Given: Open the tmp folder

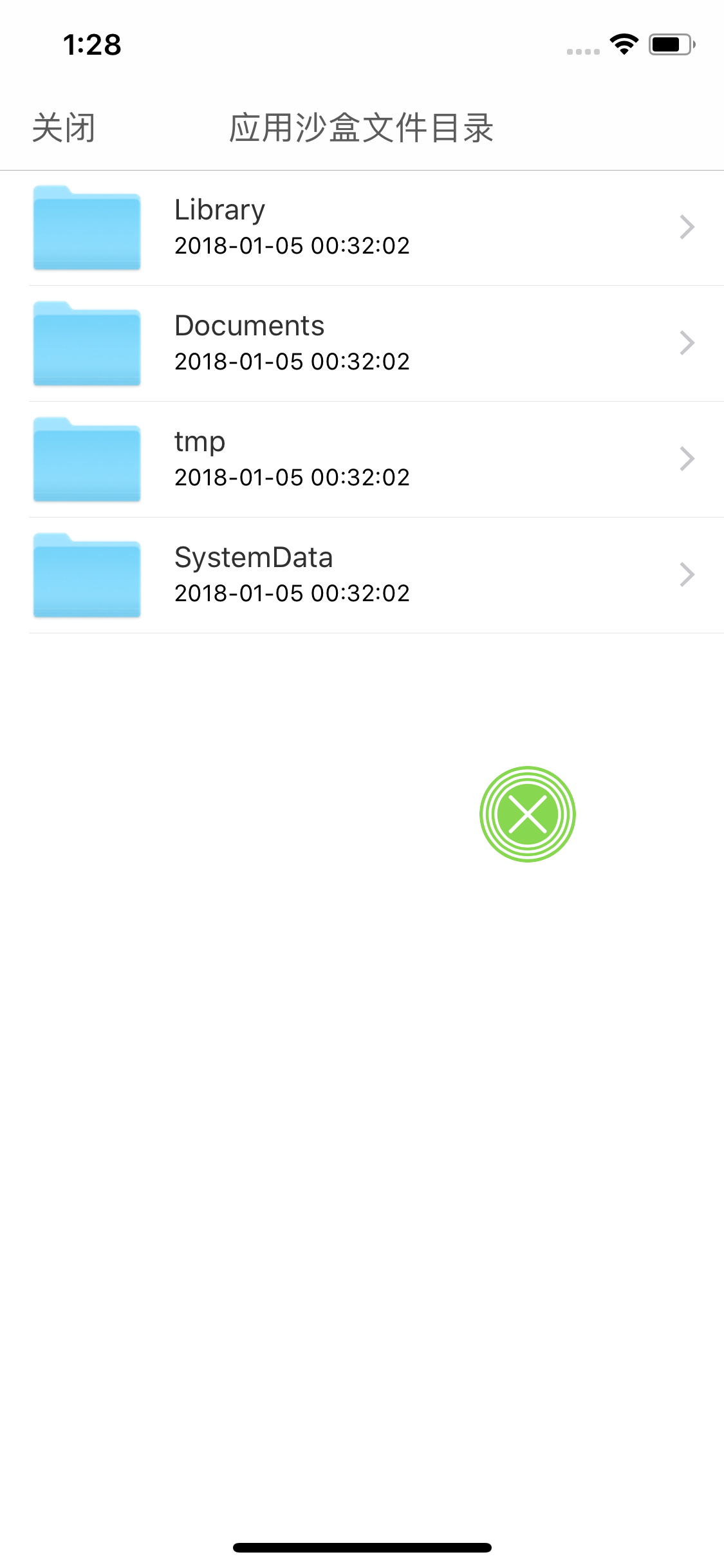Looking at the screenshot, I should pyautogui.click(x=362, y=460).
